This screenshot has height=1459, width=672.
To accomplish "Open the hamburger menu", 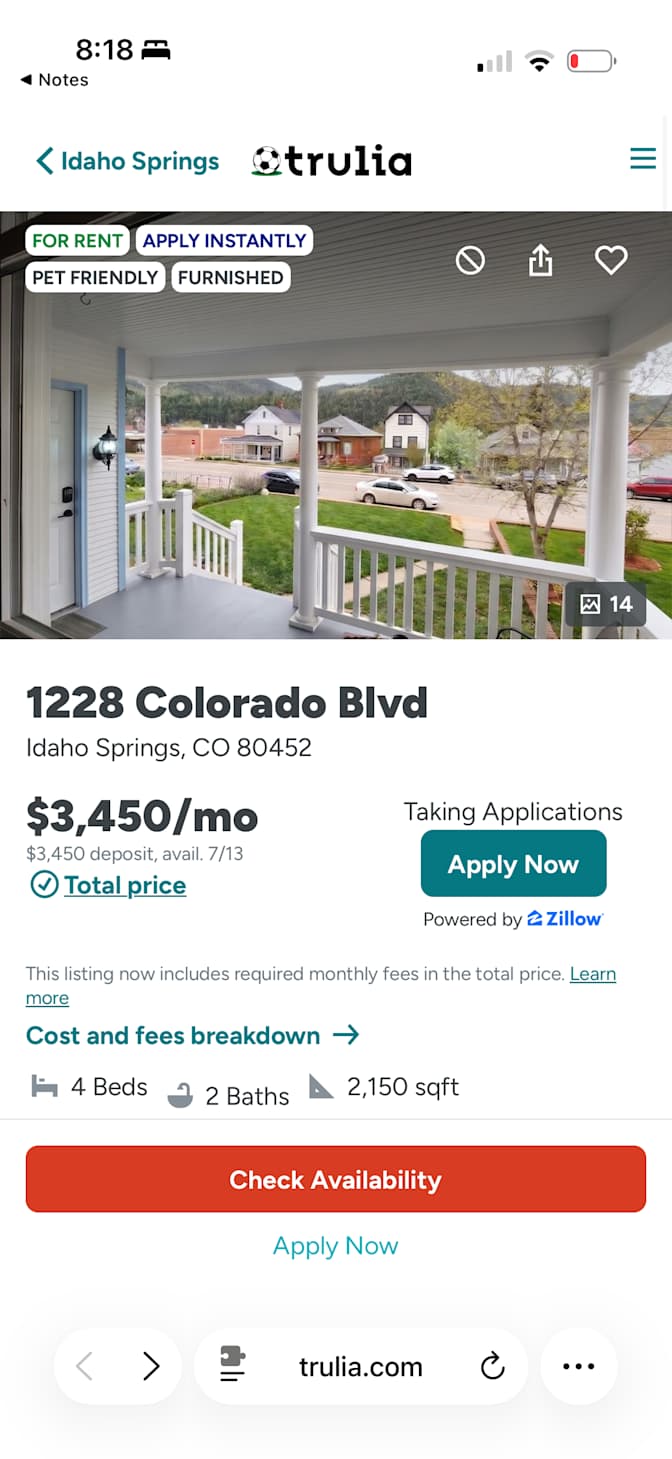I will click(x=643, y=159).
